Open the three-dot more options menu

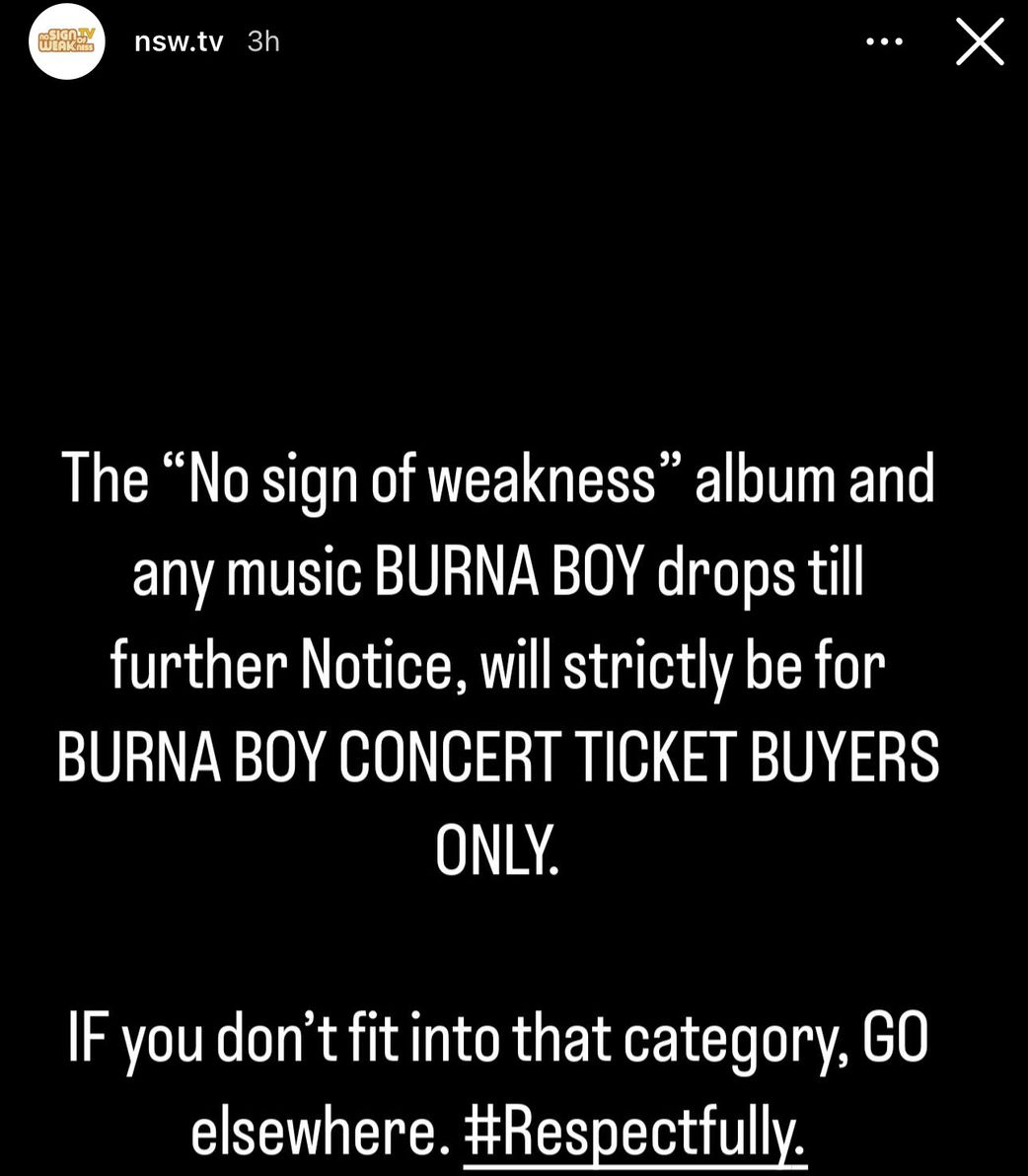tap(883, 41)
